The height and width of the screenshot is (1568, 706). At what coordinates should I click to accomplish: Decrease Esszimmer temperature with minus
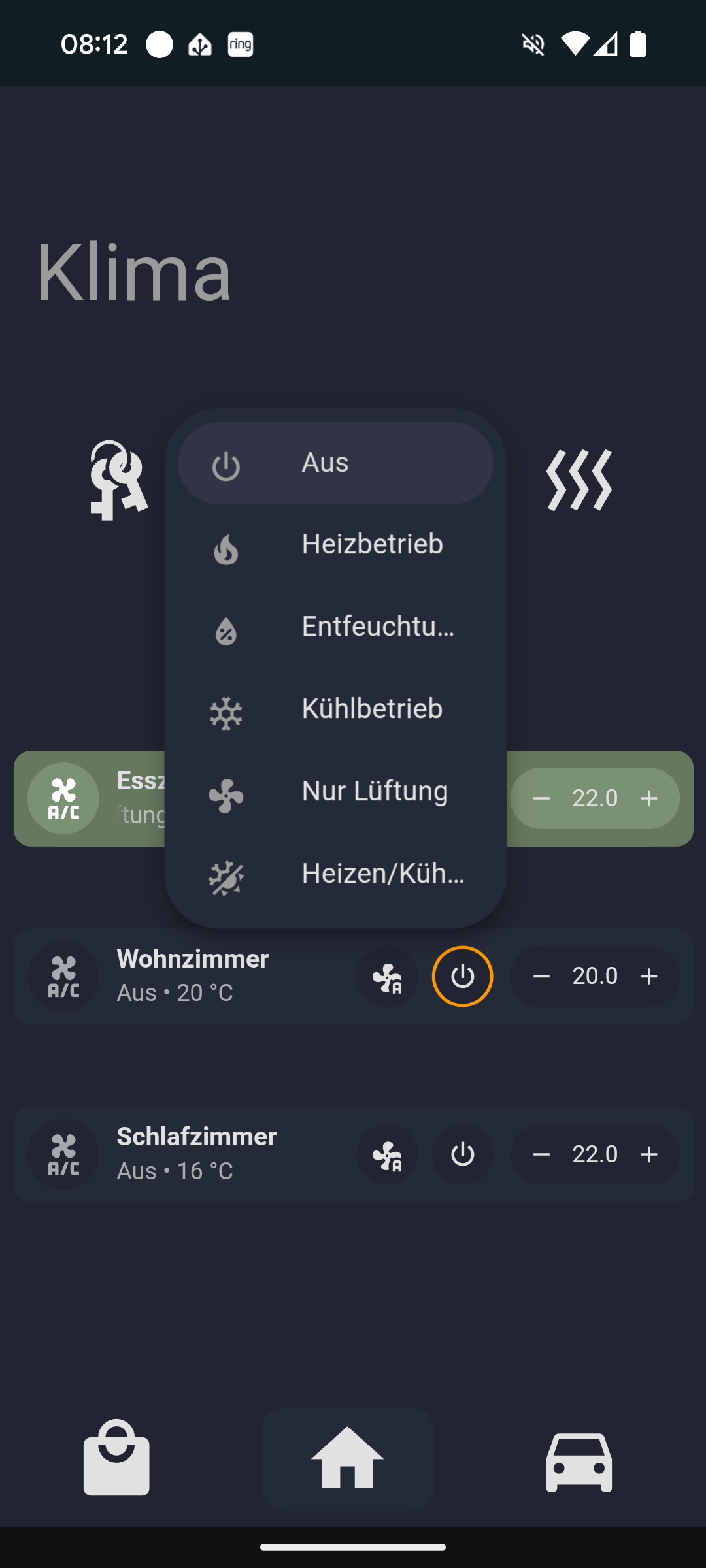click(x=541, y=798)
